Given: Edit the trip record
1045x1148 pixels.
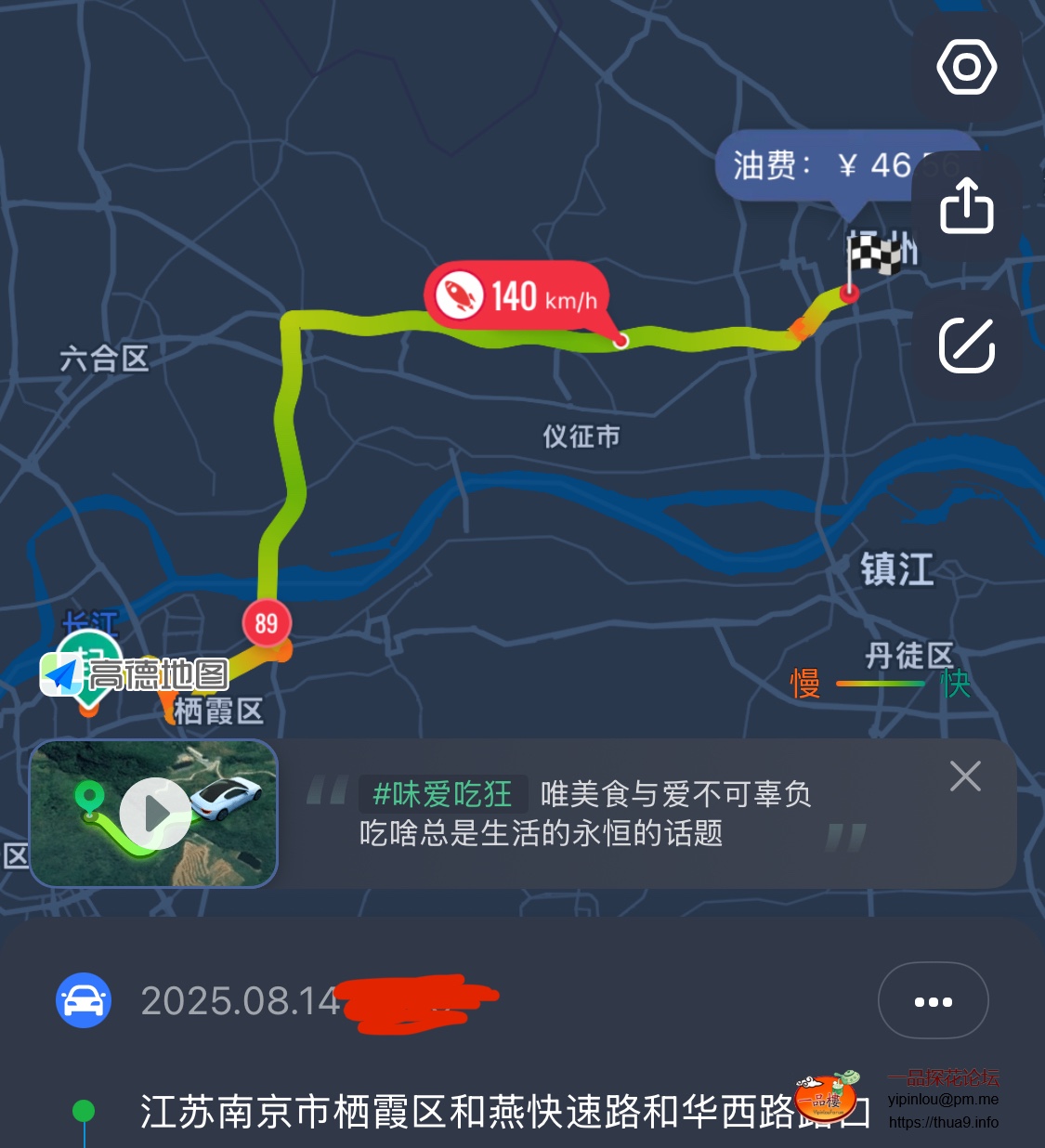Looking at the screenshot, I should coord(966,345).
